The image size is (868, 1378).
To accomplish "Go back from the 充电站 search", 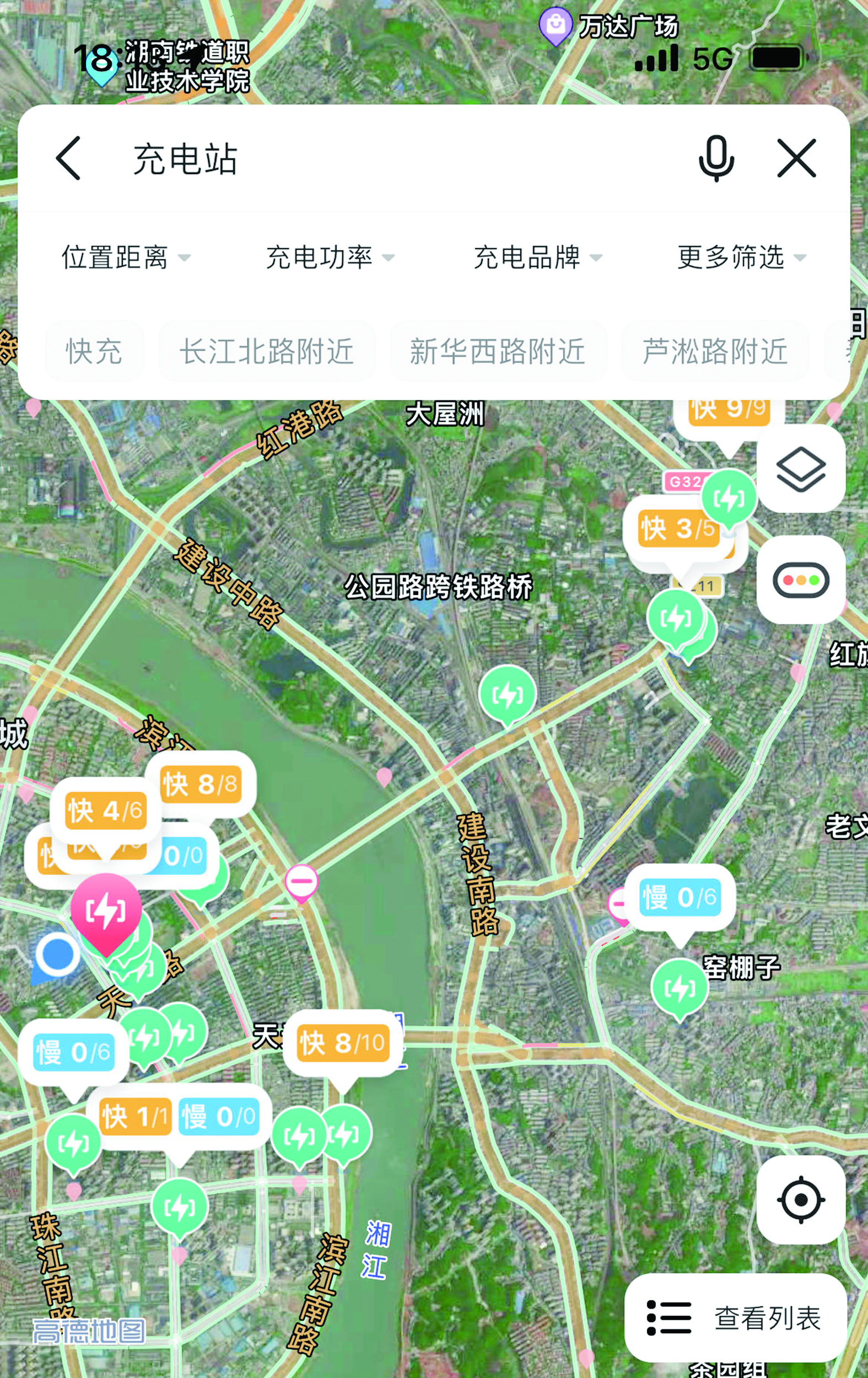I will pyautogui.click(x=69, y=158).
